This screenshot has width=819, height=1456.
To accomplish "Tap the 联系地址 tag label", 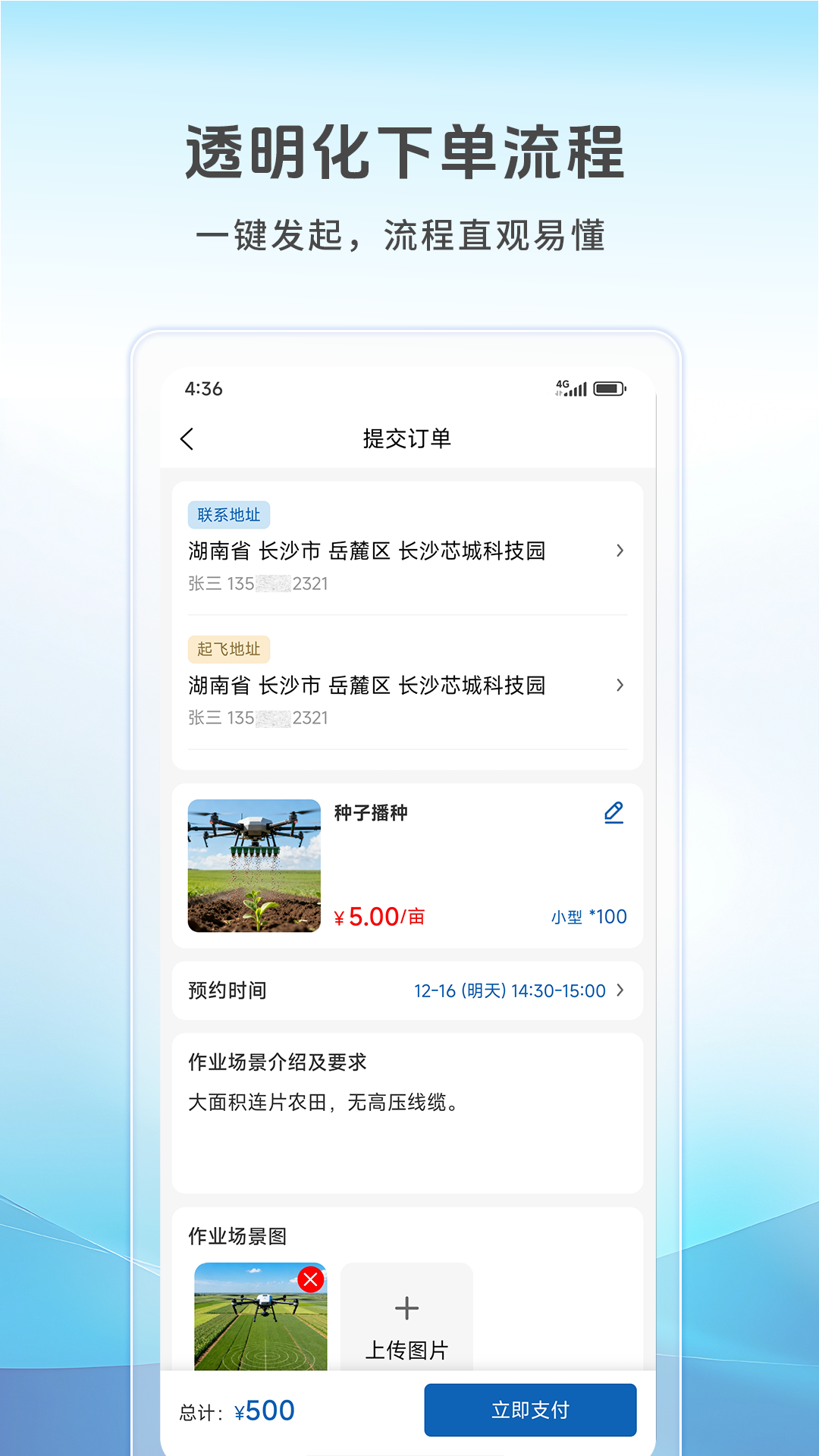I will pos(227,513).
